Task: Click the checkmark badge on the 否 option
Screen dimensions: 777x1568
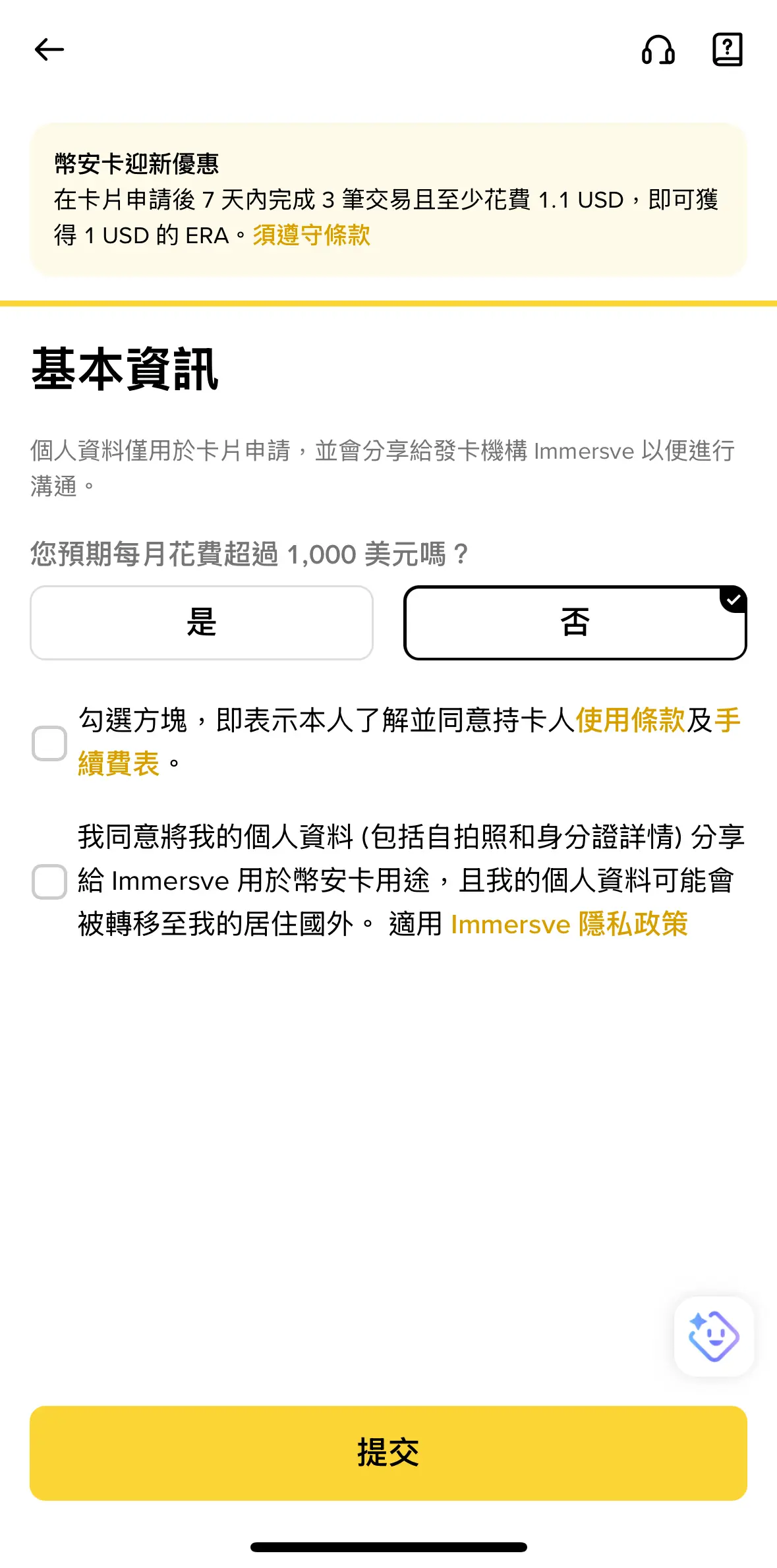Action: click(734, 598)
